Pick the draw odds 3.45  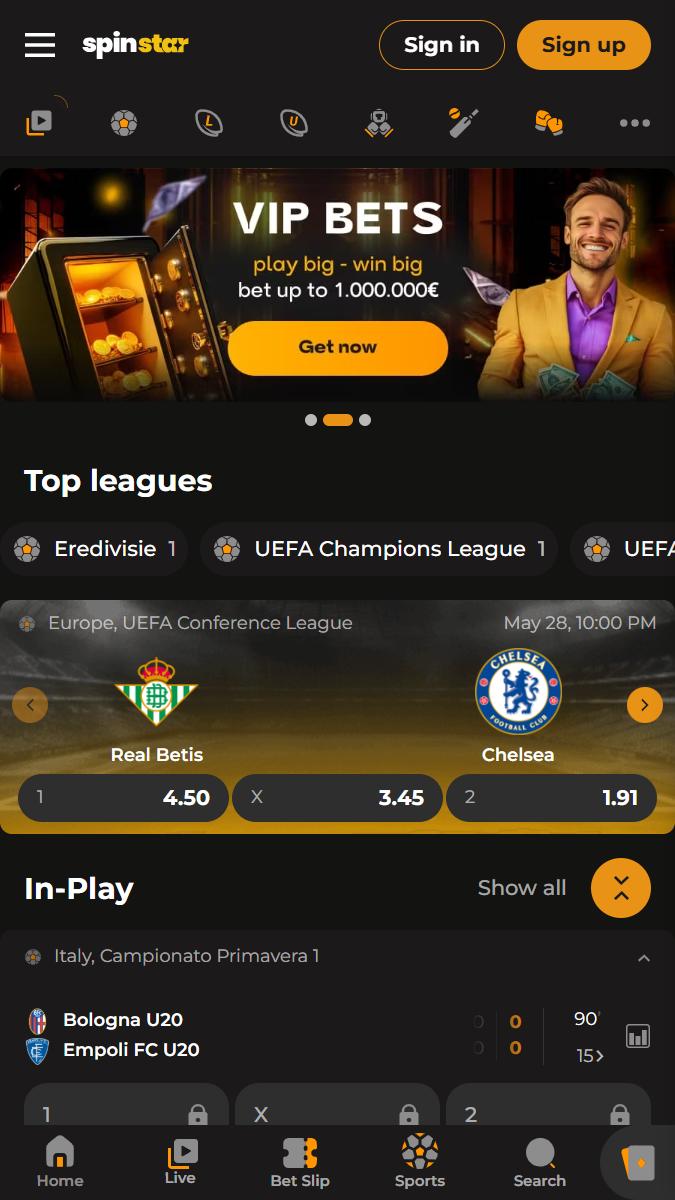tap(337, 798)
